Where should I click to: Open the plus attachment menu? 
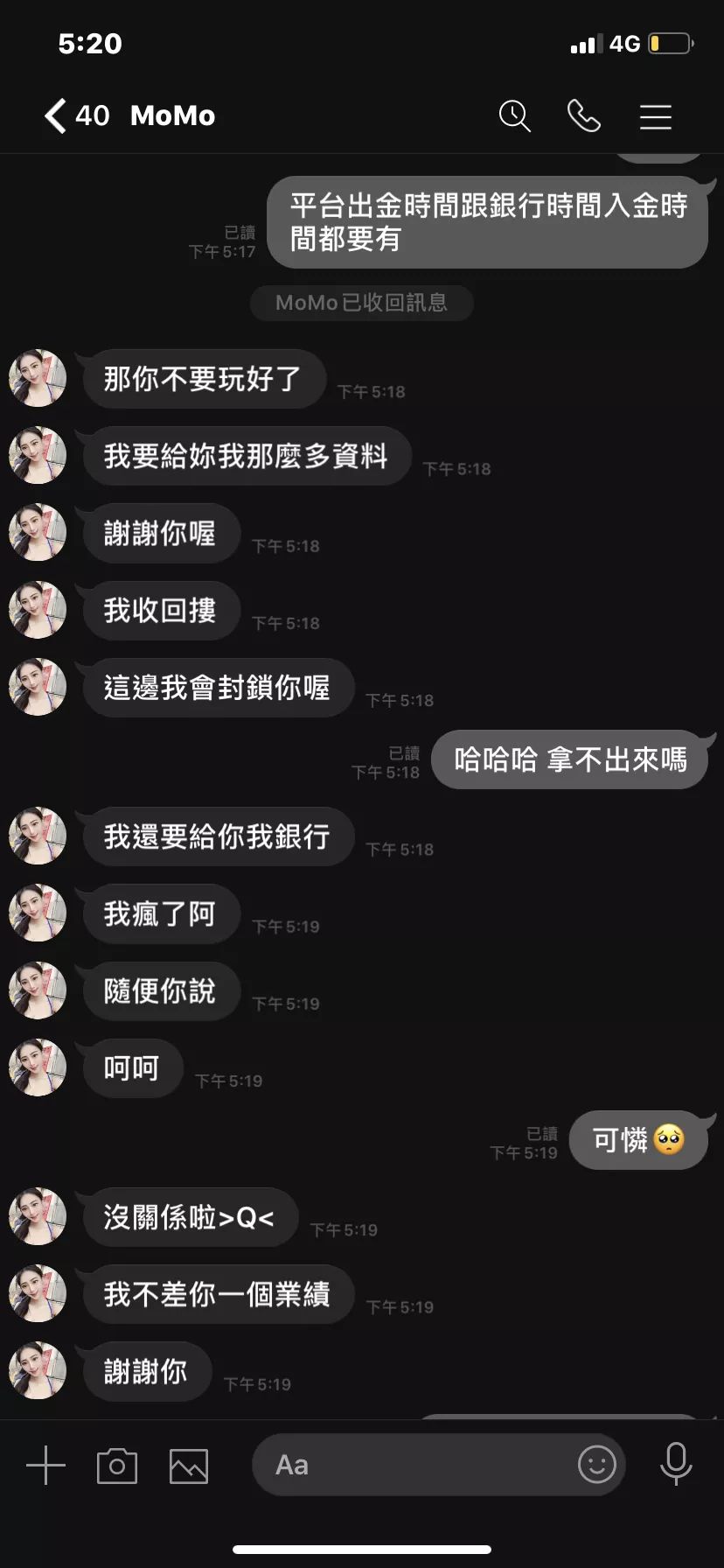coord(45,1465)
